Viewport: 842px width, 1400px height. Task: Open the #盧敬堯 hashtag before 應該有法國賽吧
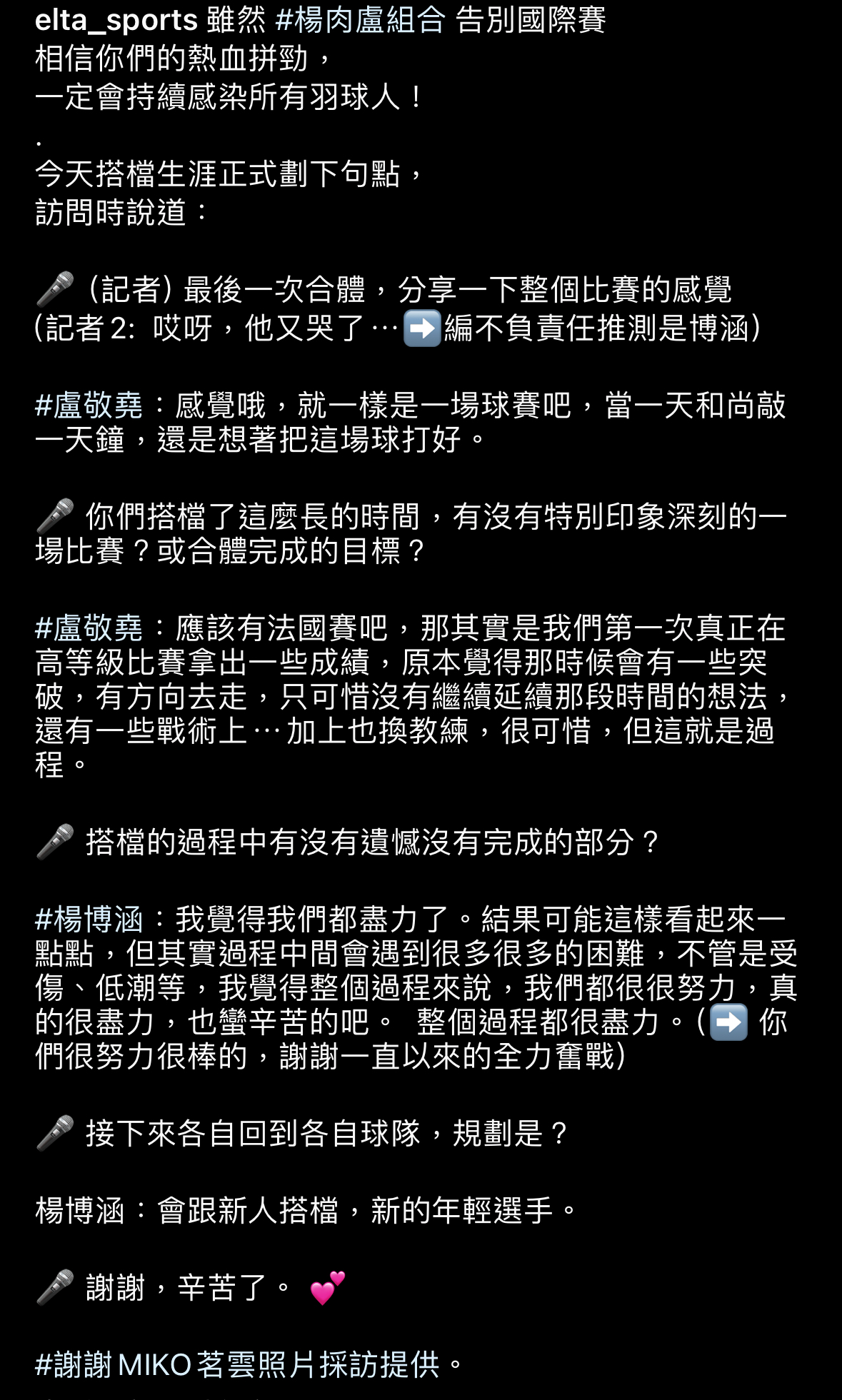click(x=89, y=628)
